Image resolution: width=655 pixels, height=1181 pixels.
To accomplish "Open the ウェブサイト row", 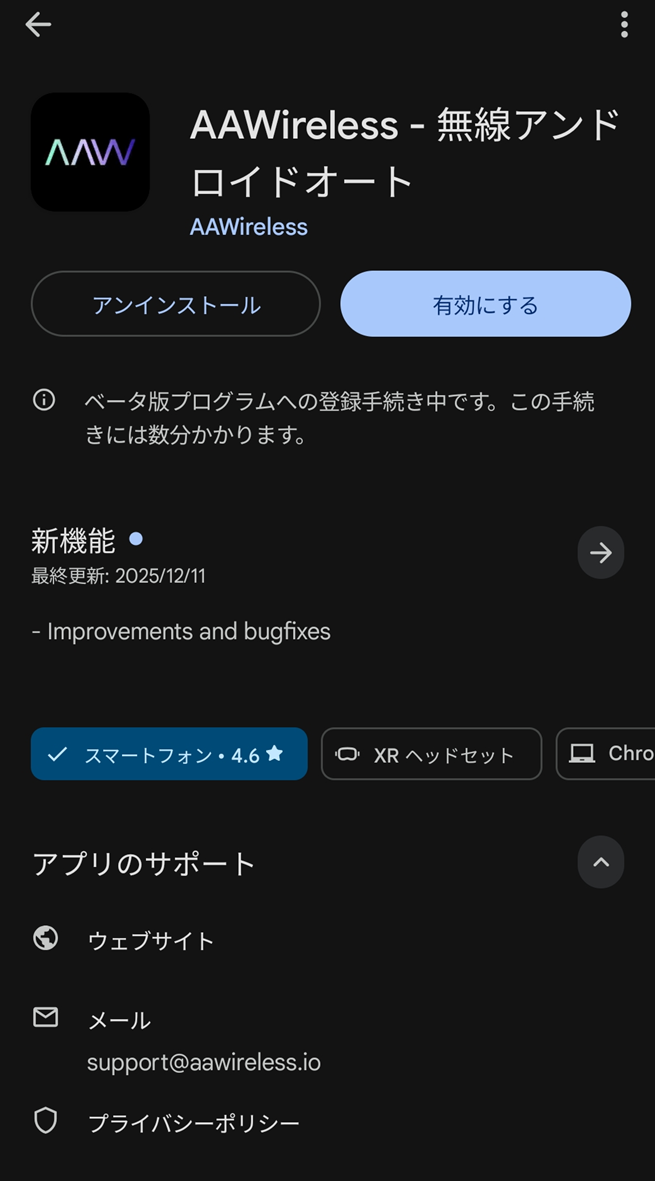I will click(150, 940).
